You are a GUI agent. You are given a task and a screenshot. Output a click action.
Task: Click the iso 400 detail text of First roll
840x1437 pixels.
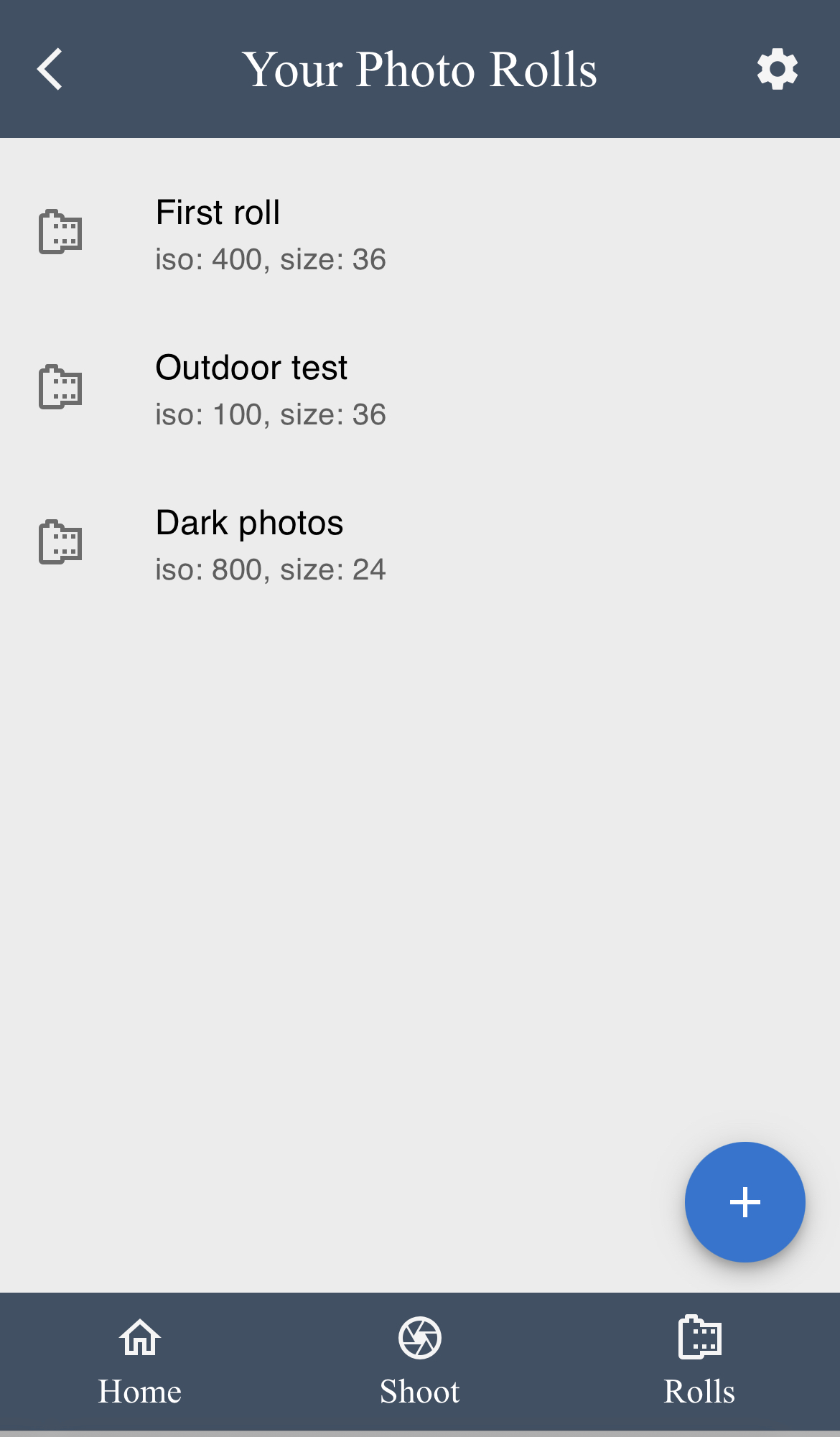[271, 259]
